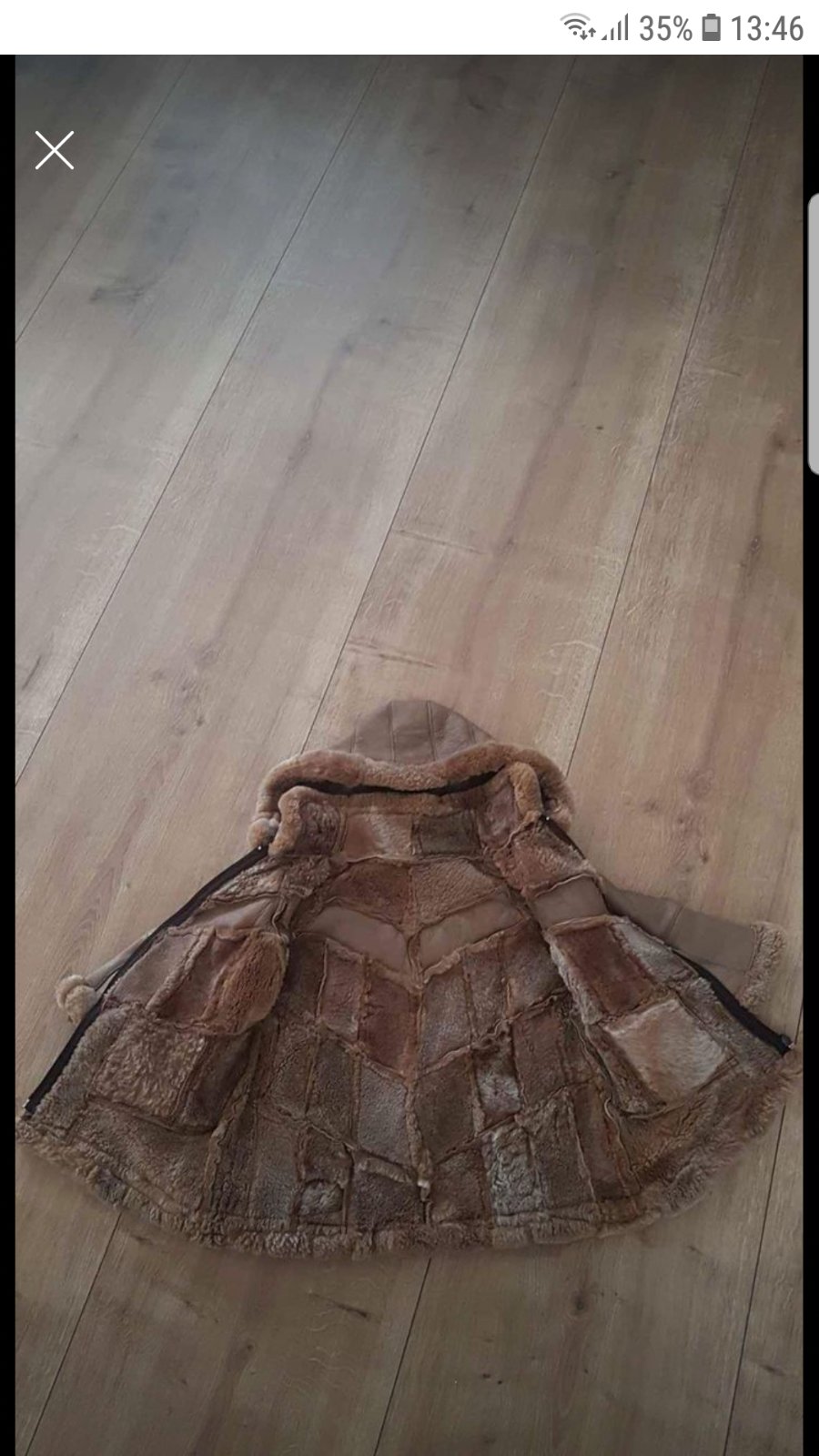This screenshot has width=819, height=1456.
Task: Close the full-screen photo viewer
Action: (x=55, y=150)
